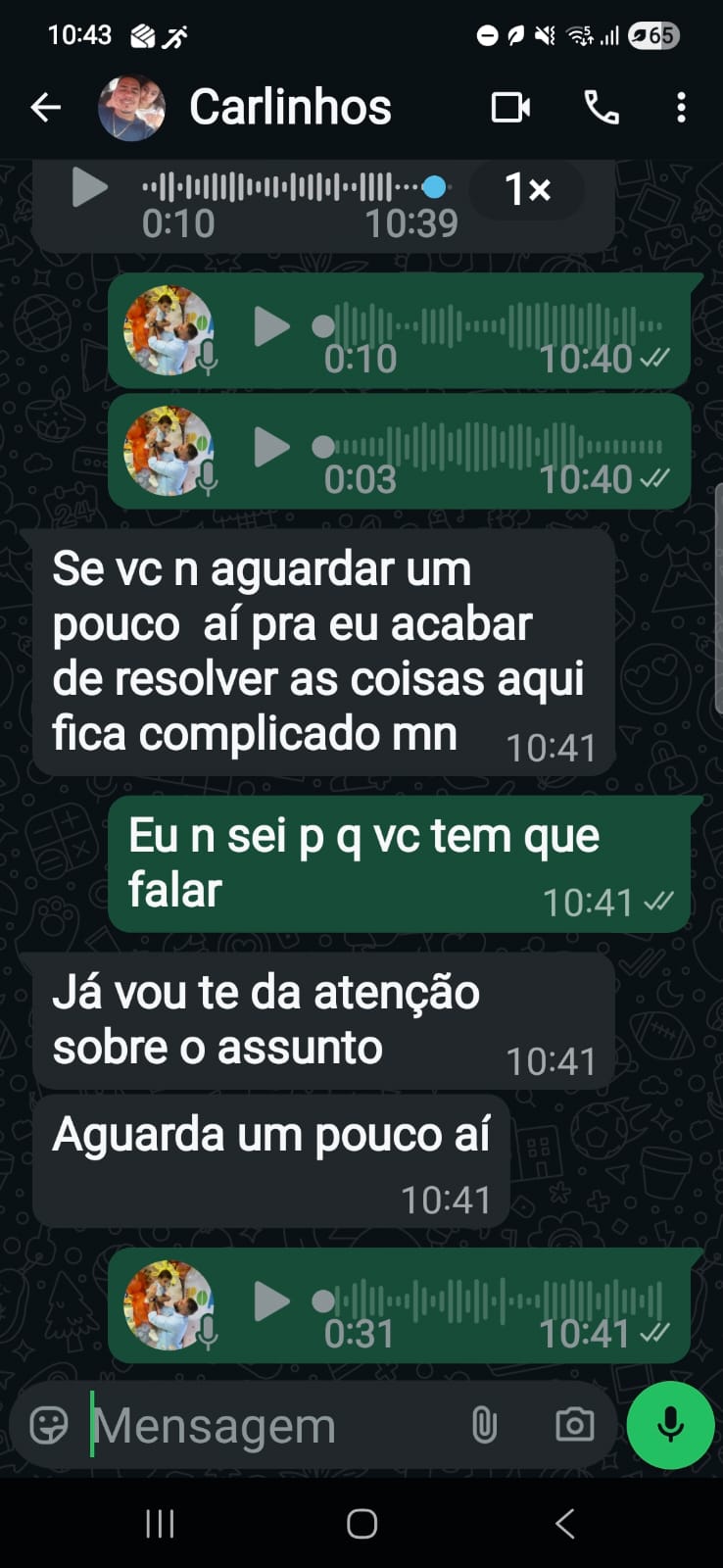Viewport: 723px width, 1568px height.
Task: Start a voice call with Carlinhos
Action: point(602,108)
